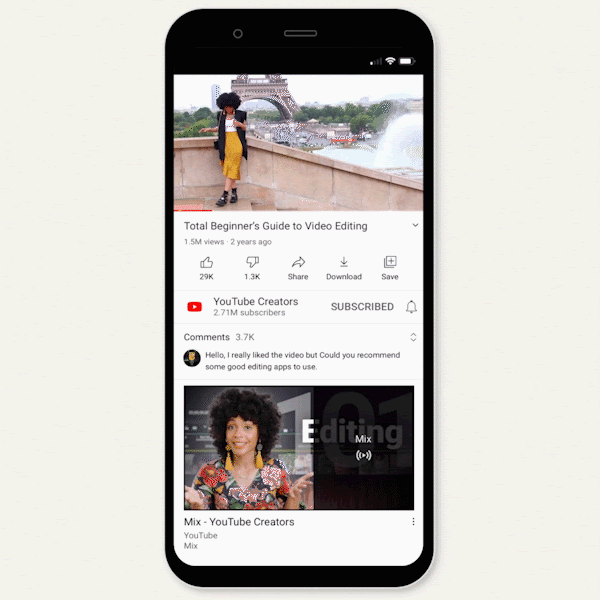
Task: Tap the video player
Action: (x=298, y=142)
